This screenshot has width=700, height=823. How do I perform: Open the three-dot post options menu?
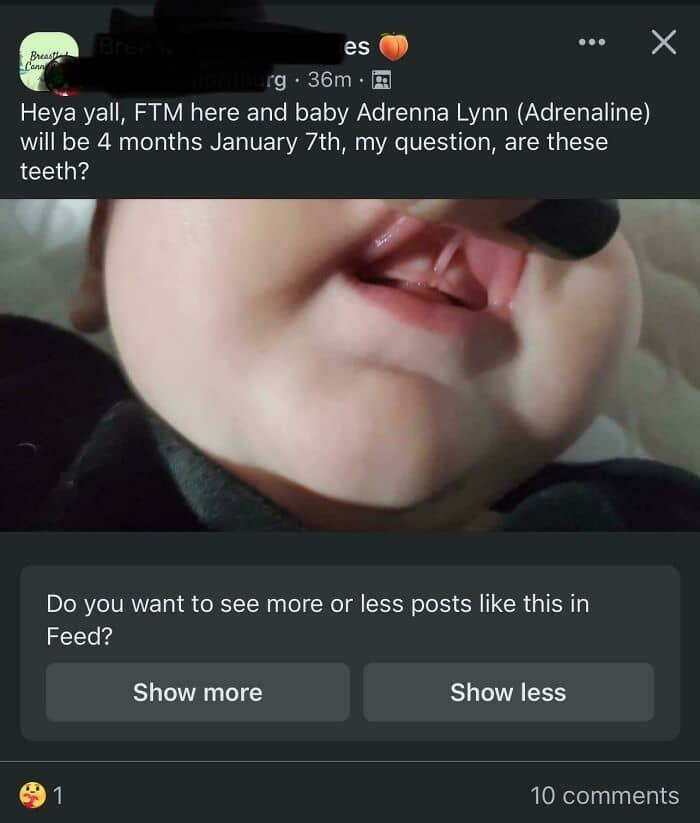click(592, 42)
